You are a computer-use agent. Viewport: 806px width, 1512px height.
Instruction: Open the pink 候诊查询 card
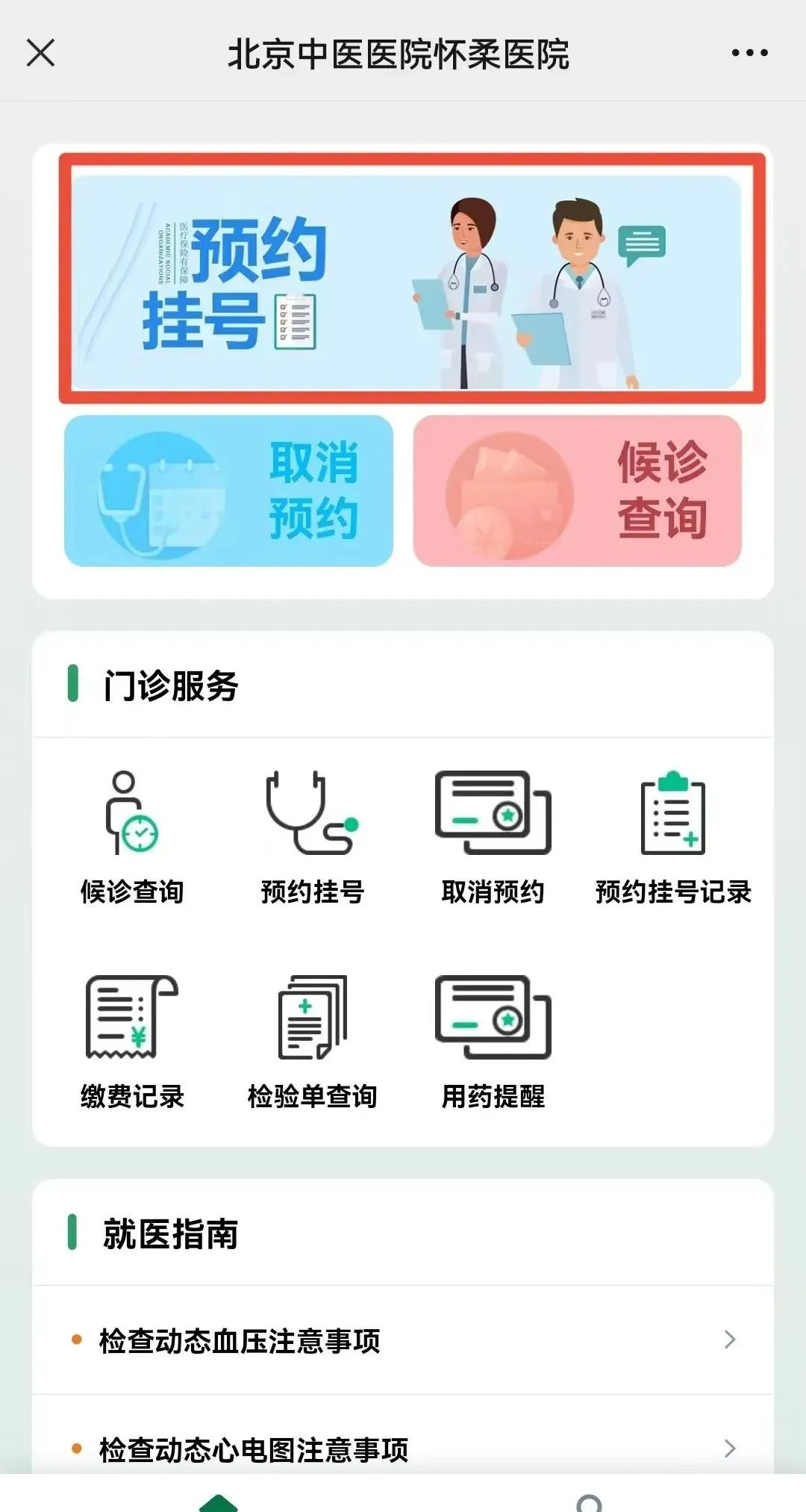click(577, 491)
